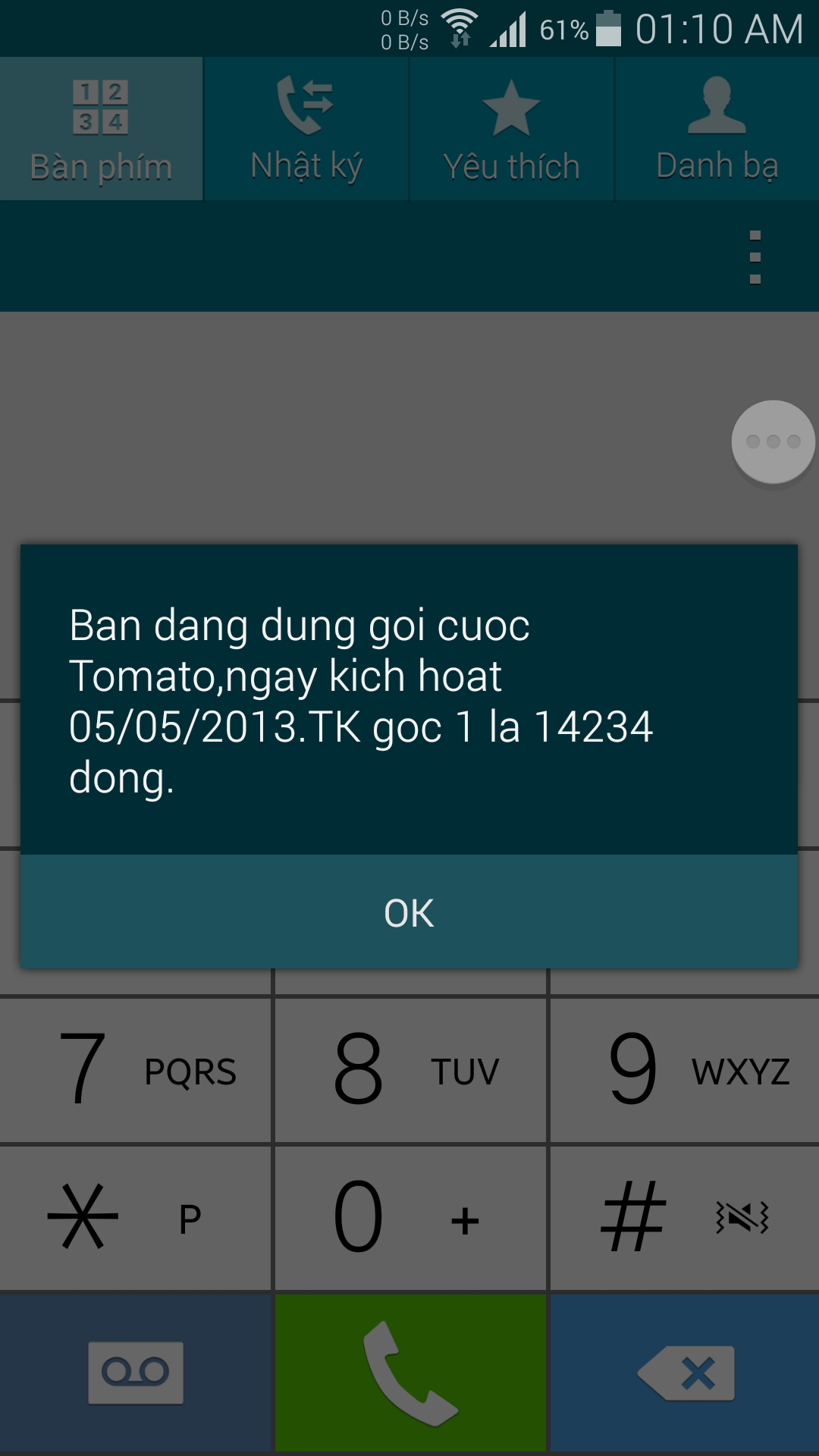Tap the floating three-dots bubble
The width and height of the screenshot is (819, 1456).
[x=773, y=442]
